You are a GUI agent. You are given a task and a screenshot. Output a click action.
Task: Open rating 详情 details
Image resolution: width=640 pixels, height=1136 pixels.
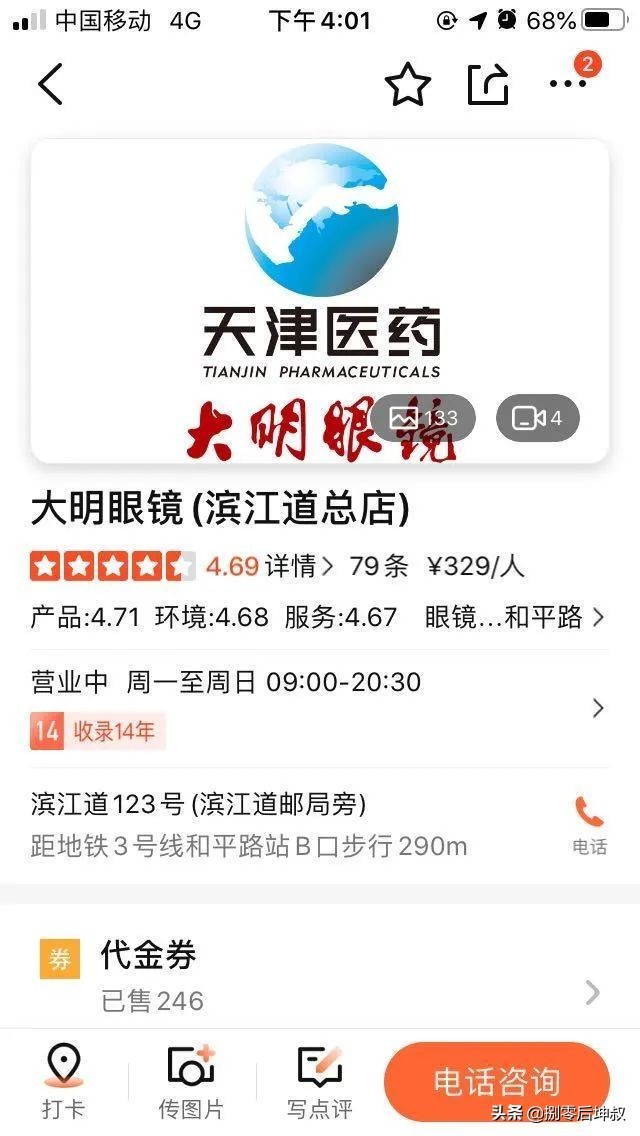[x=298, y=566]
